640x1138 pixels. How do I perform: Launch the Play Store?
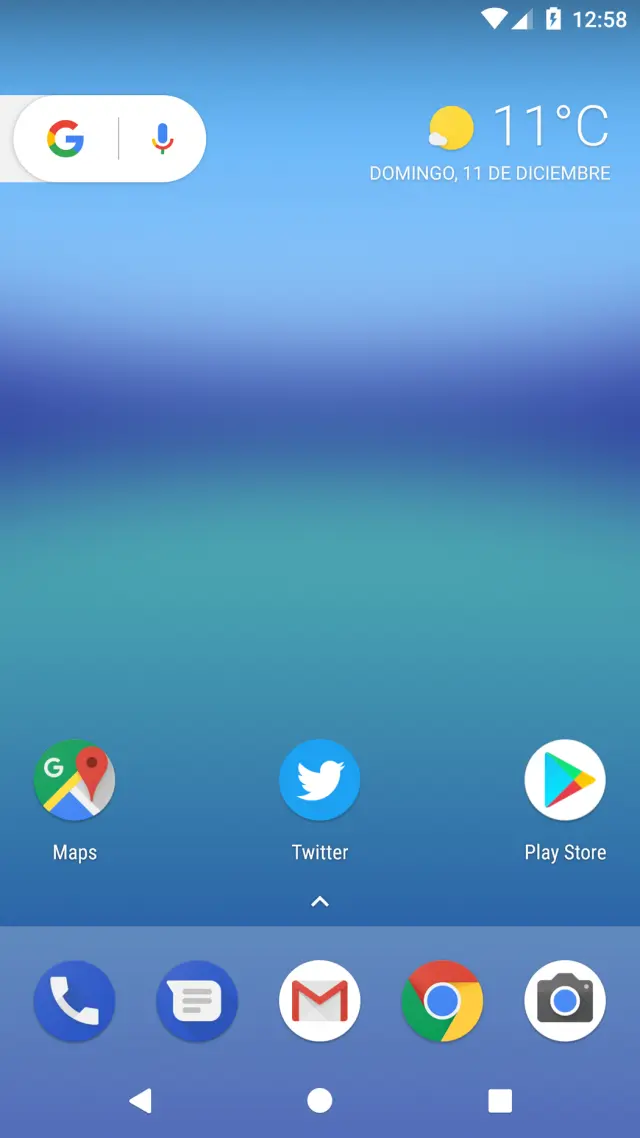[x=565, y=780]
